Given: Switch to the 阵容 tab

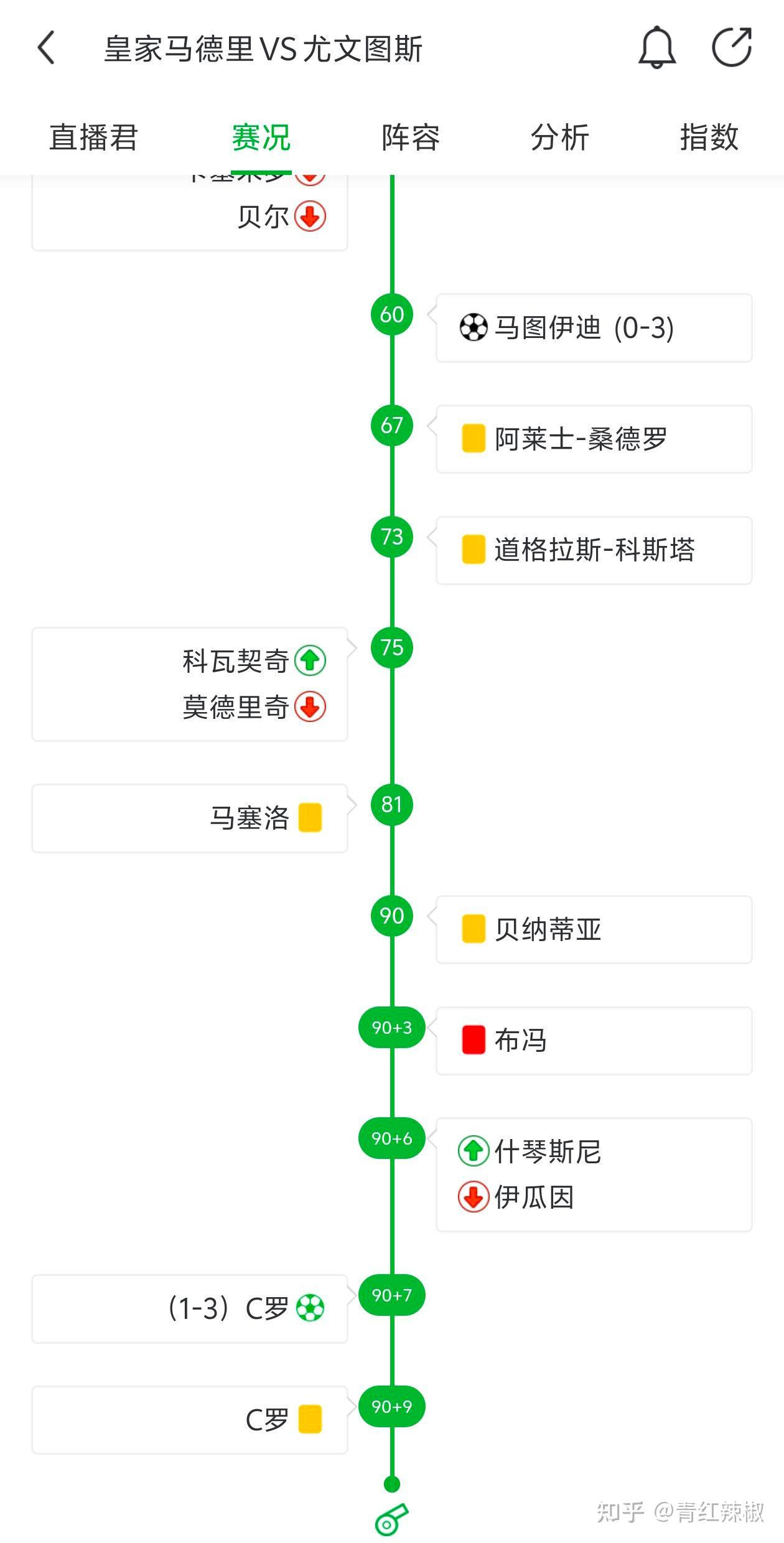Looking at the screenshot, I should tap(411, 137).
